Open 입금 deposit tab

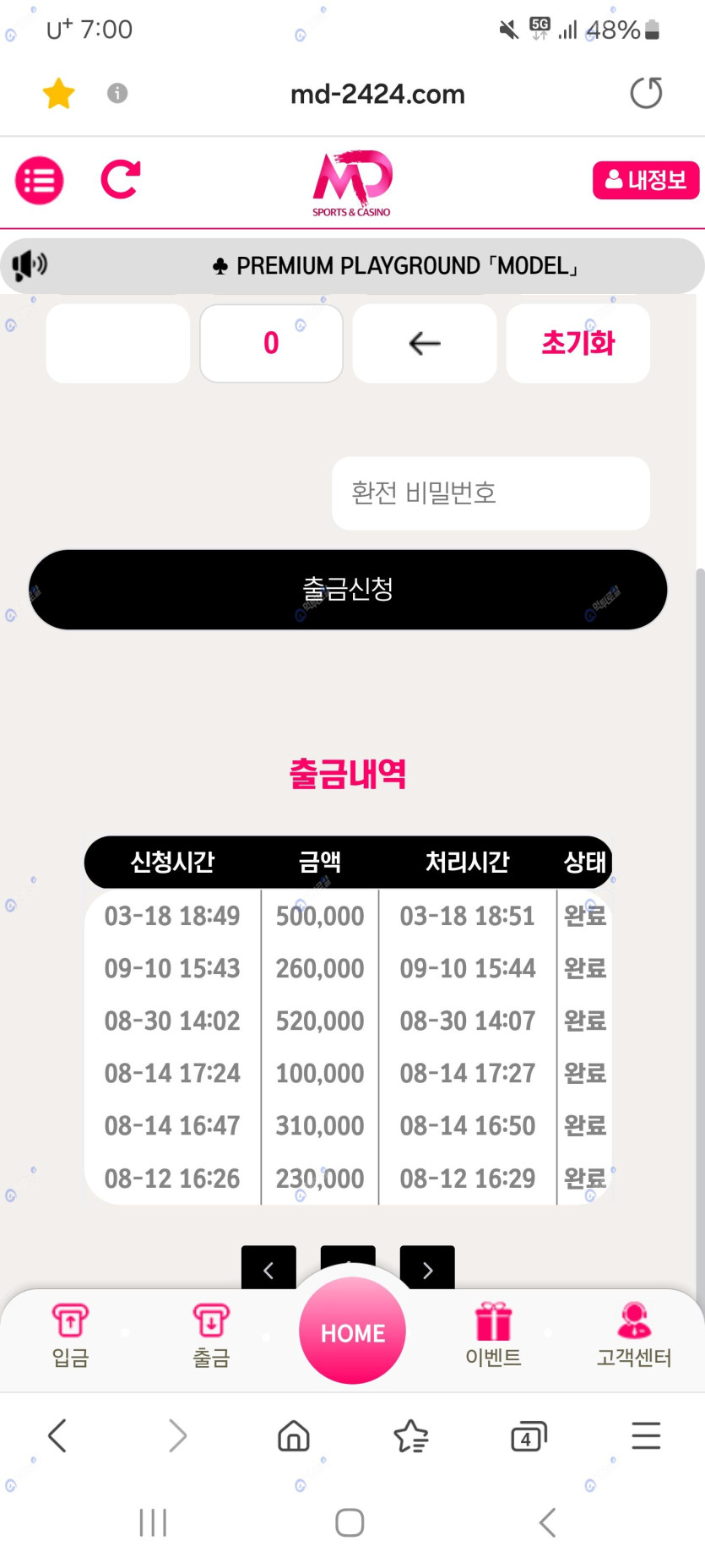coord(70,1335)
